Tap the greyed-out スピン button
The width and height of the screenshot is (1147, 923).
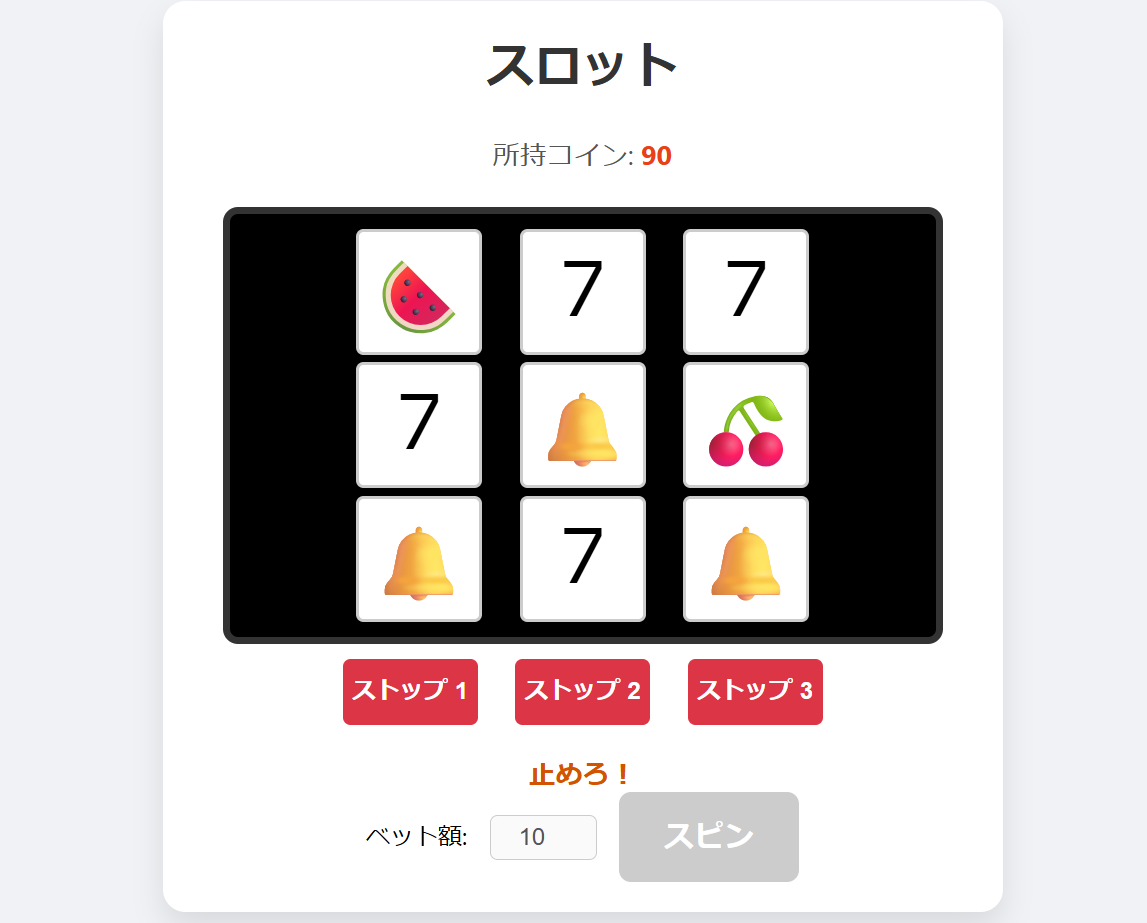[708, 837]
